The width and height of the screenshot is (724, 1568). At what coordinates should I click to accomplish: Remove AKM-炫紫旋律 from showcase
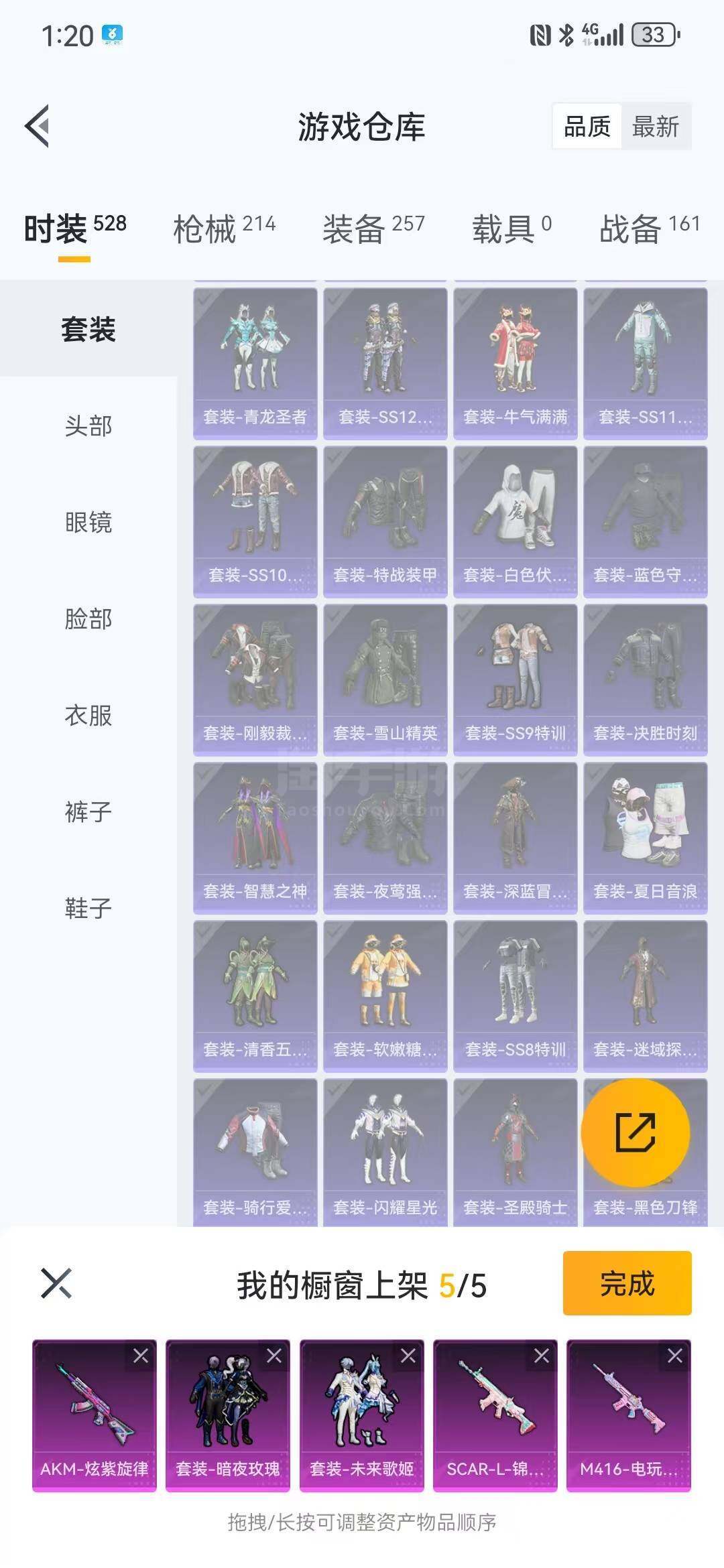click(141, 1356)
